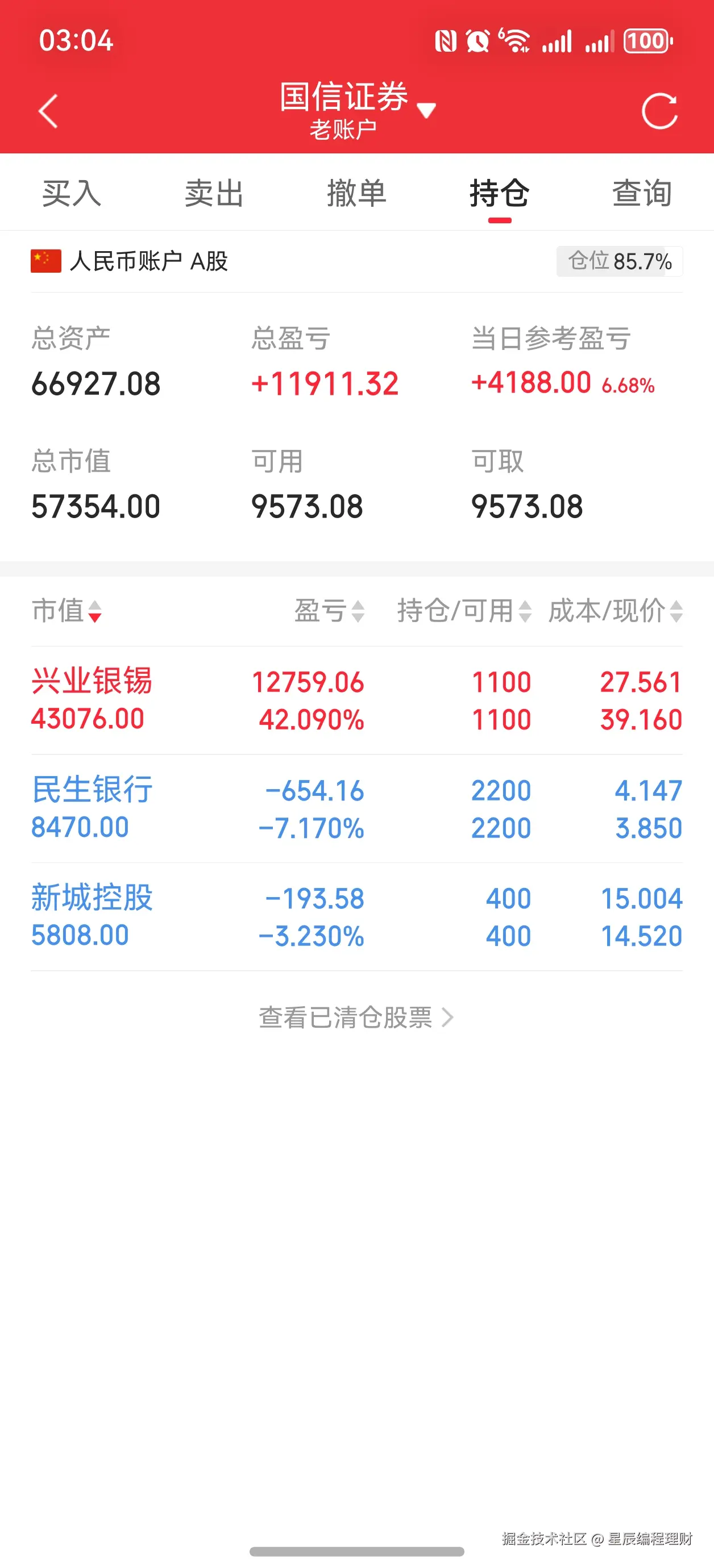Open the 查询 query tab
Screen dimensions: 714x1568
[641, 194]
